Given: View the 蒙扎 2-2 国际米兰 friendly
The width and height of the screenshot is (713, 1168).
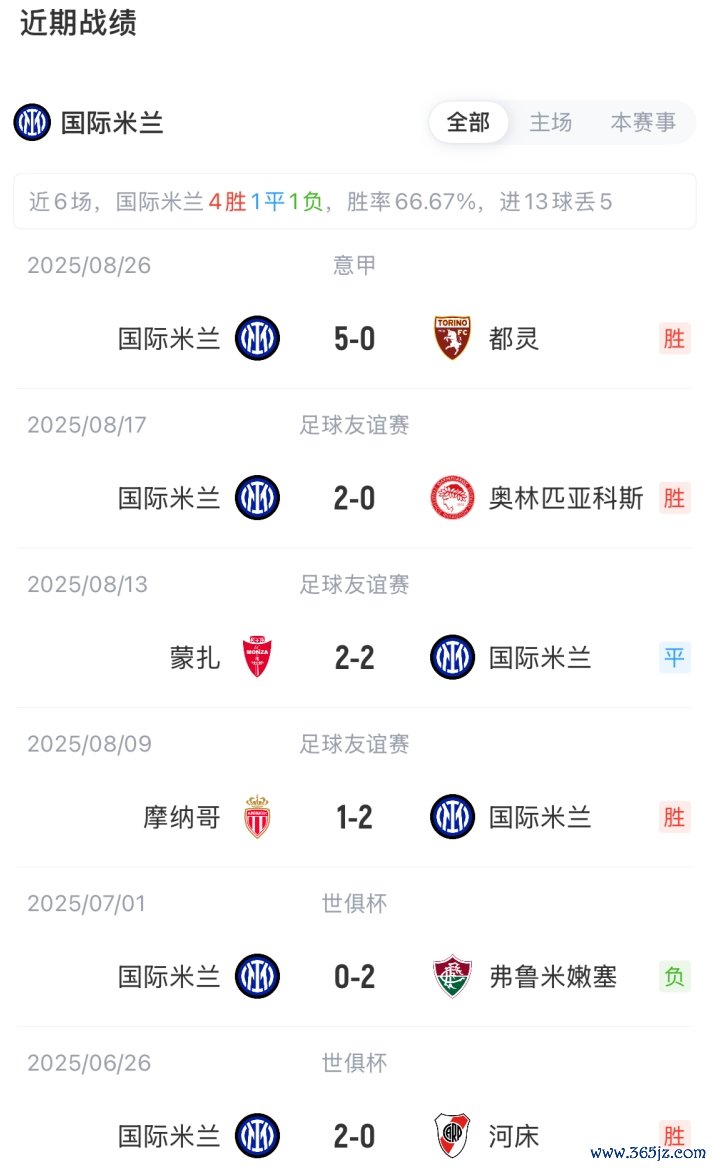Looking at the screenshot, I should click(x=354, y=658).
